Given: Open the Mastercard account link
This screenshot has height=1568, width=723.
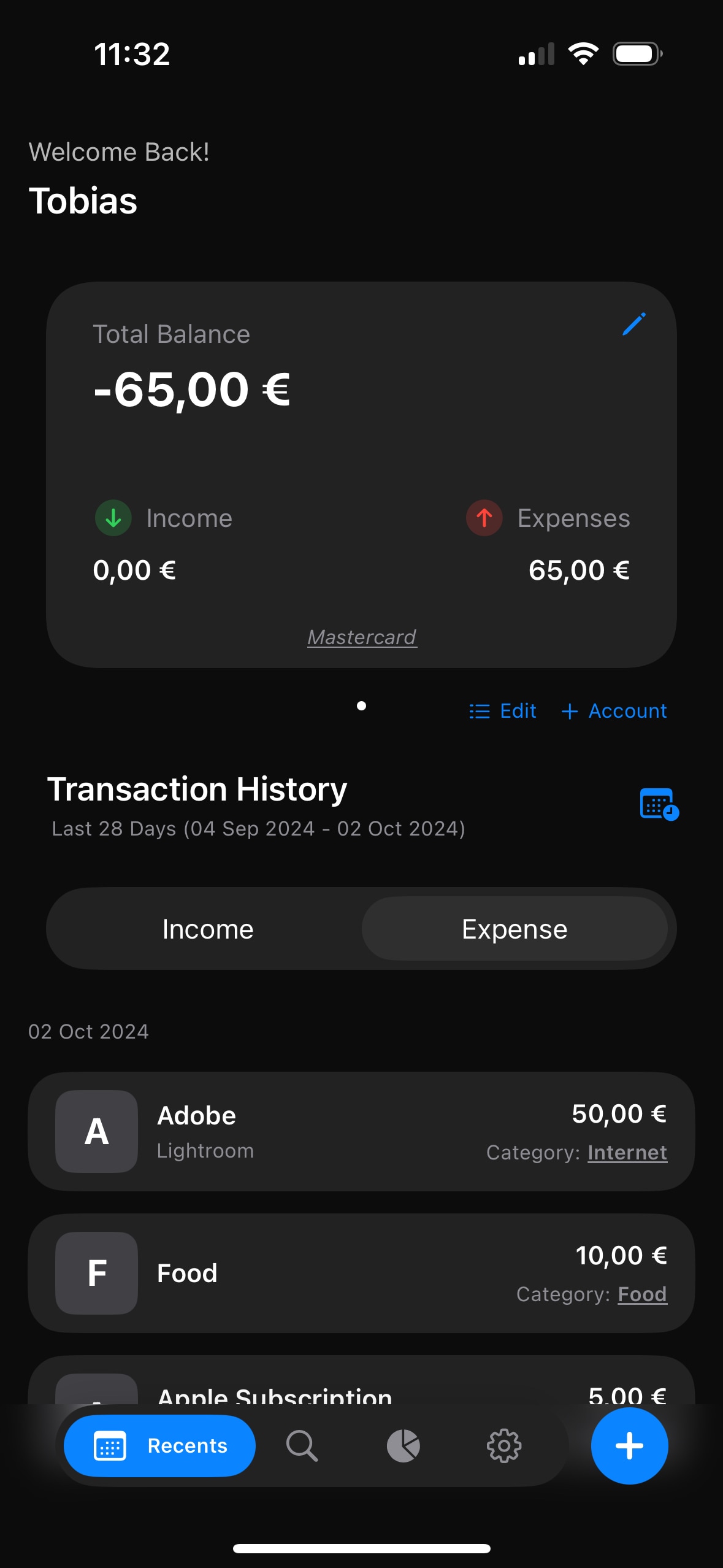Looking at the screenshot, I should pos(362,637).
